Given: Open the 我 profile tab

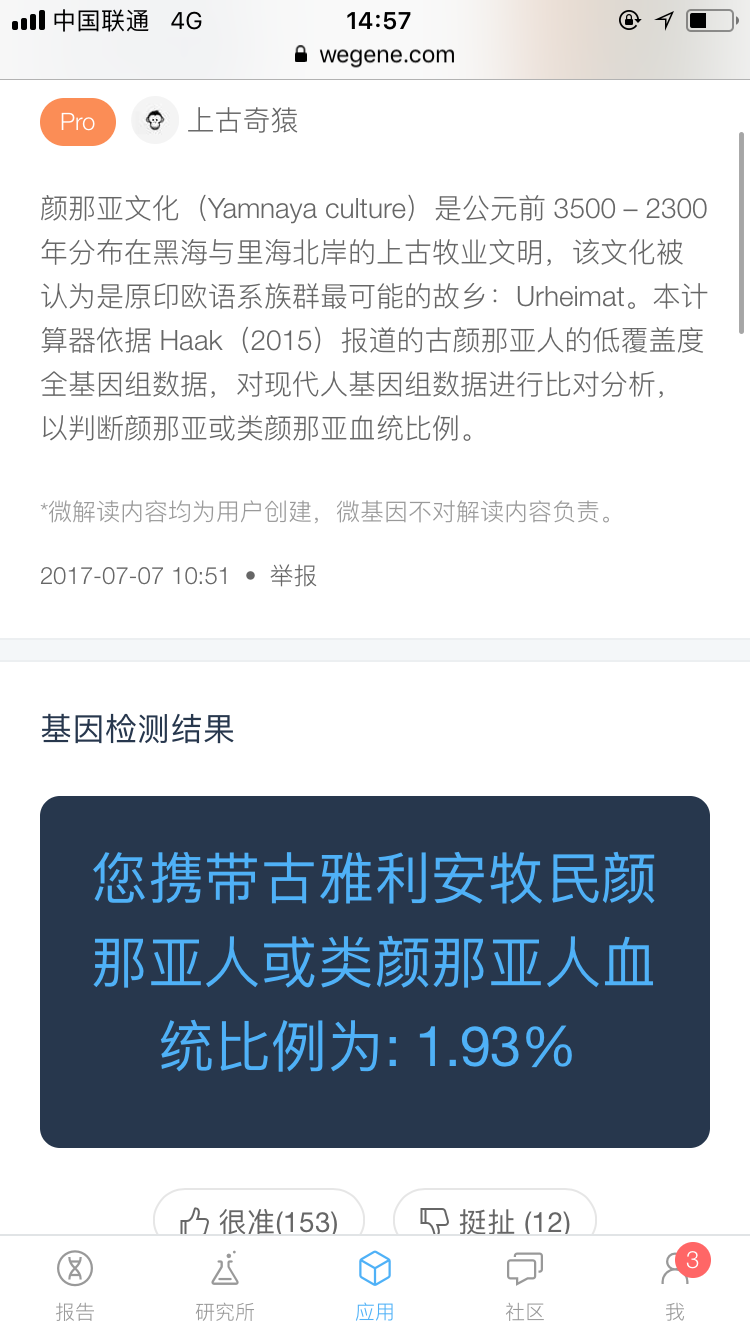Looking at the screenshot, I should point(675,1286).
